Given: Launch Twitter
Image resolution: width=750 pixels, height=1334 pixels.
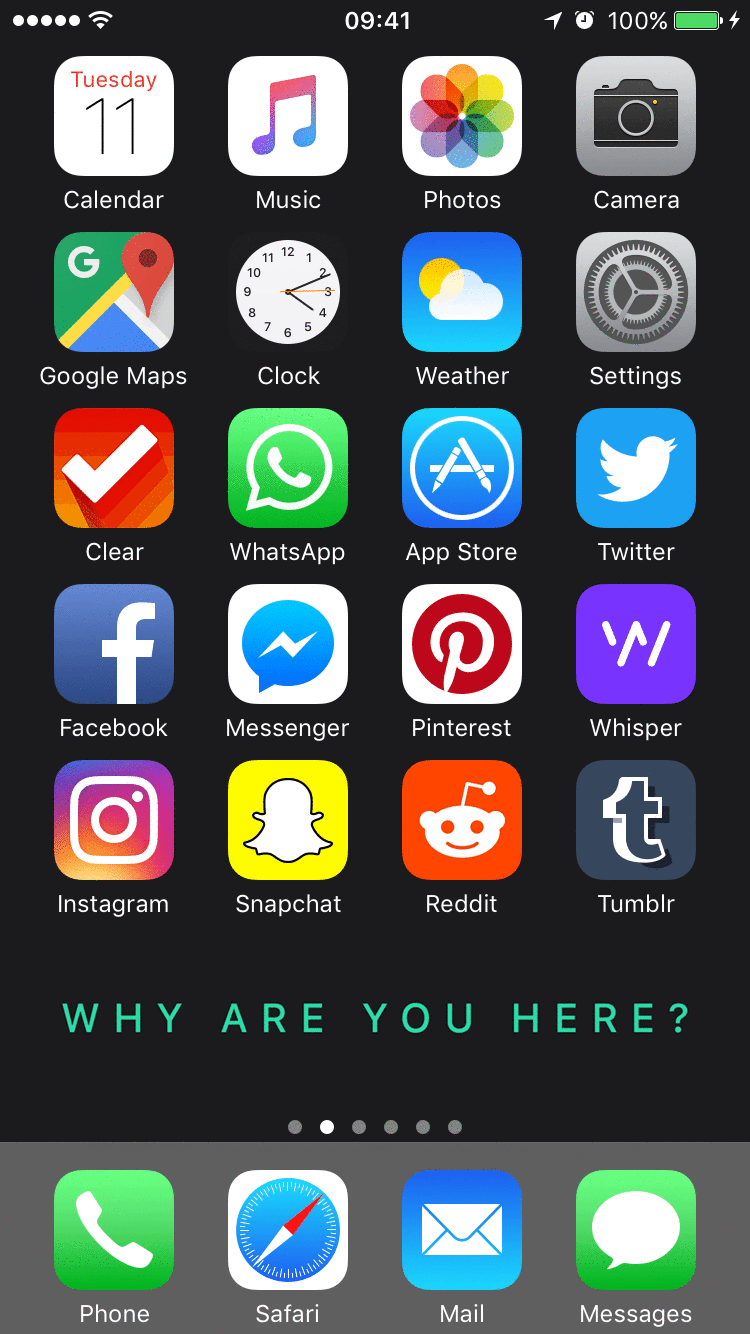Looking at the screenshot, I should 636,468.
